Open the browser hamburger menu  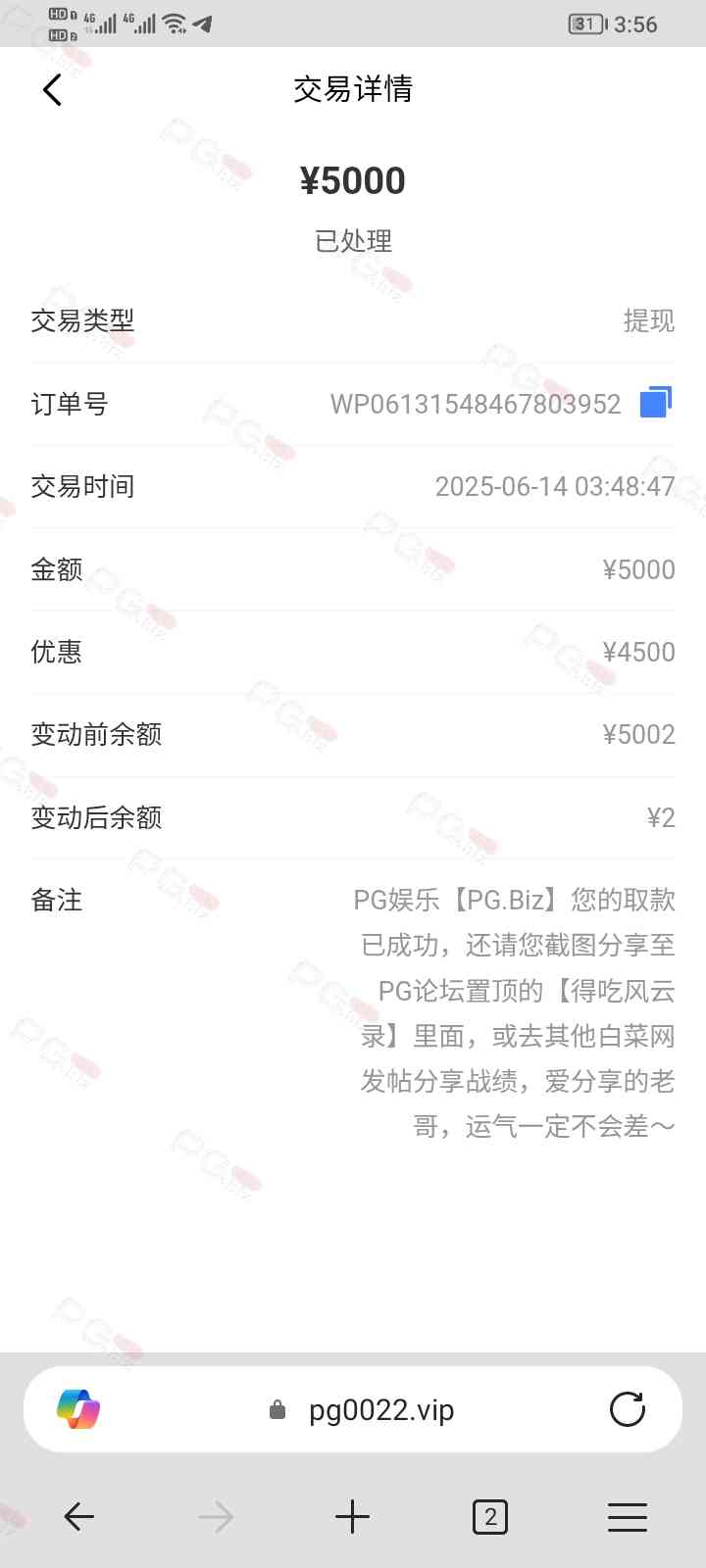(x=628, y=1517)
